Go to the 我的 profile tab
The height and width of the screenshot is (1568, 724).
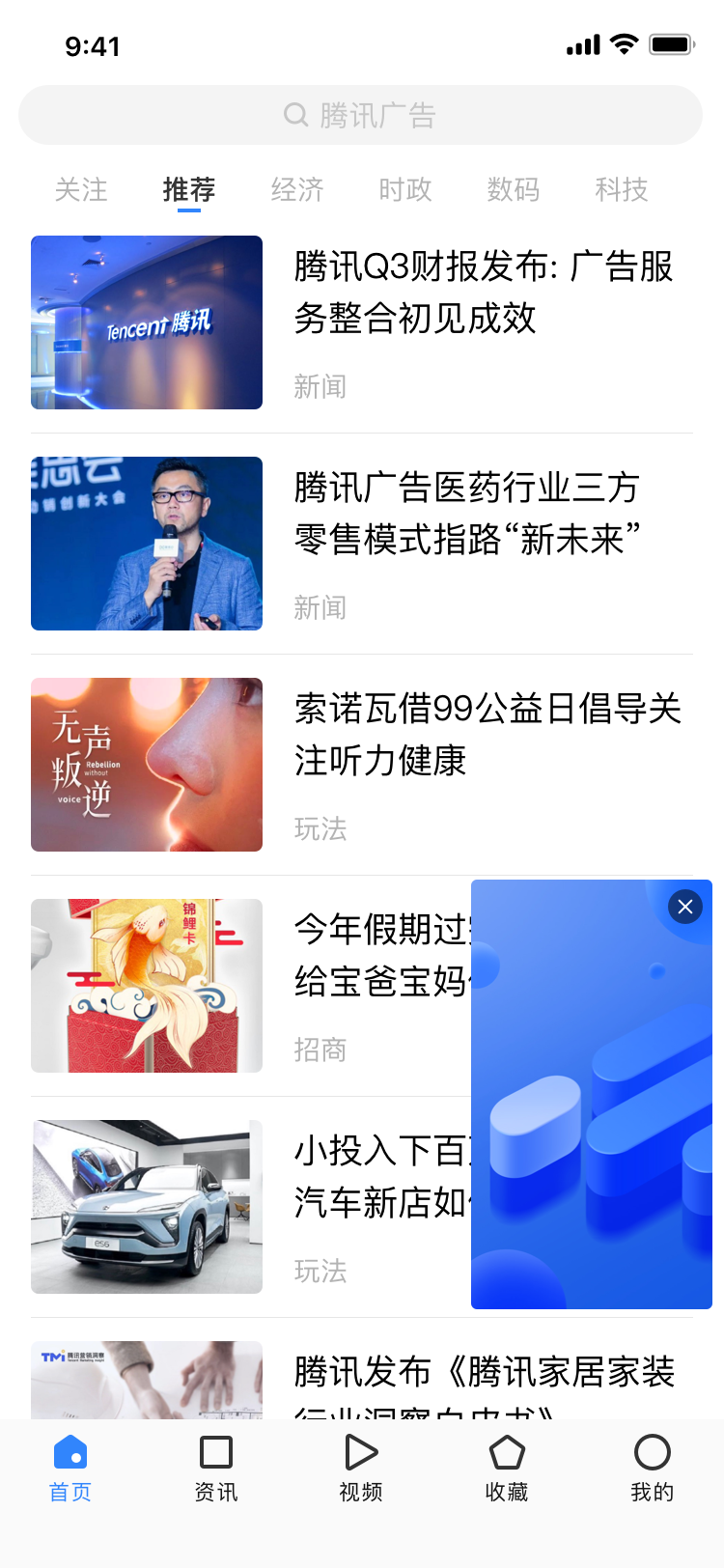pyautogui.click(x=653, y=1469)
